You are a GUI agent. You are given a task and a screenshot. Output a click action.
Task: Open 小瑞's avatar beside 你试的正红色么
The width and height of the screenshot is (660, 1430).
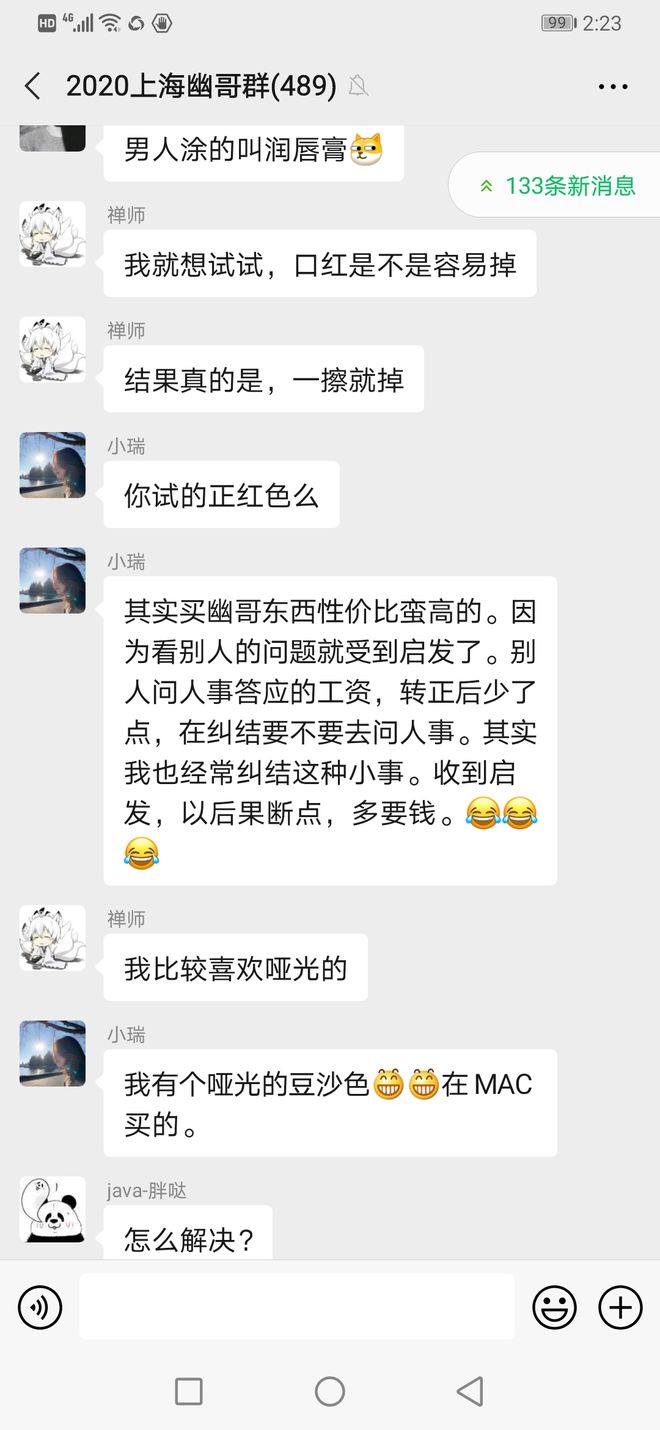pyautogui.click(x=52, y=465)
